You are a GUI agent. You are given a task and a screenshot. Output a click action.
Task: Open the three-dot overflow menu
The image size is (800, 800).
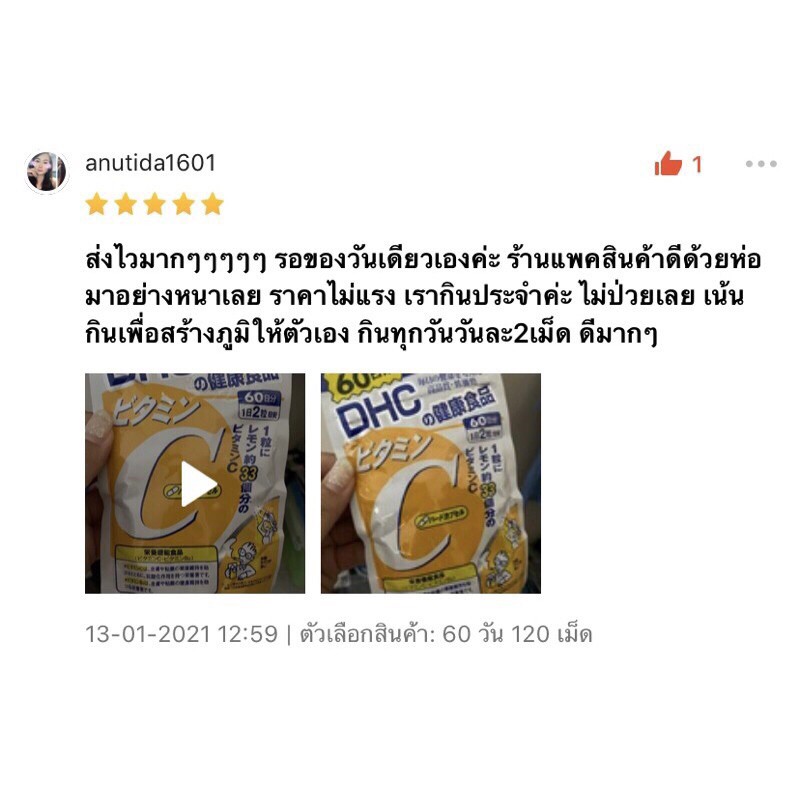click(x=760, y=165)
